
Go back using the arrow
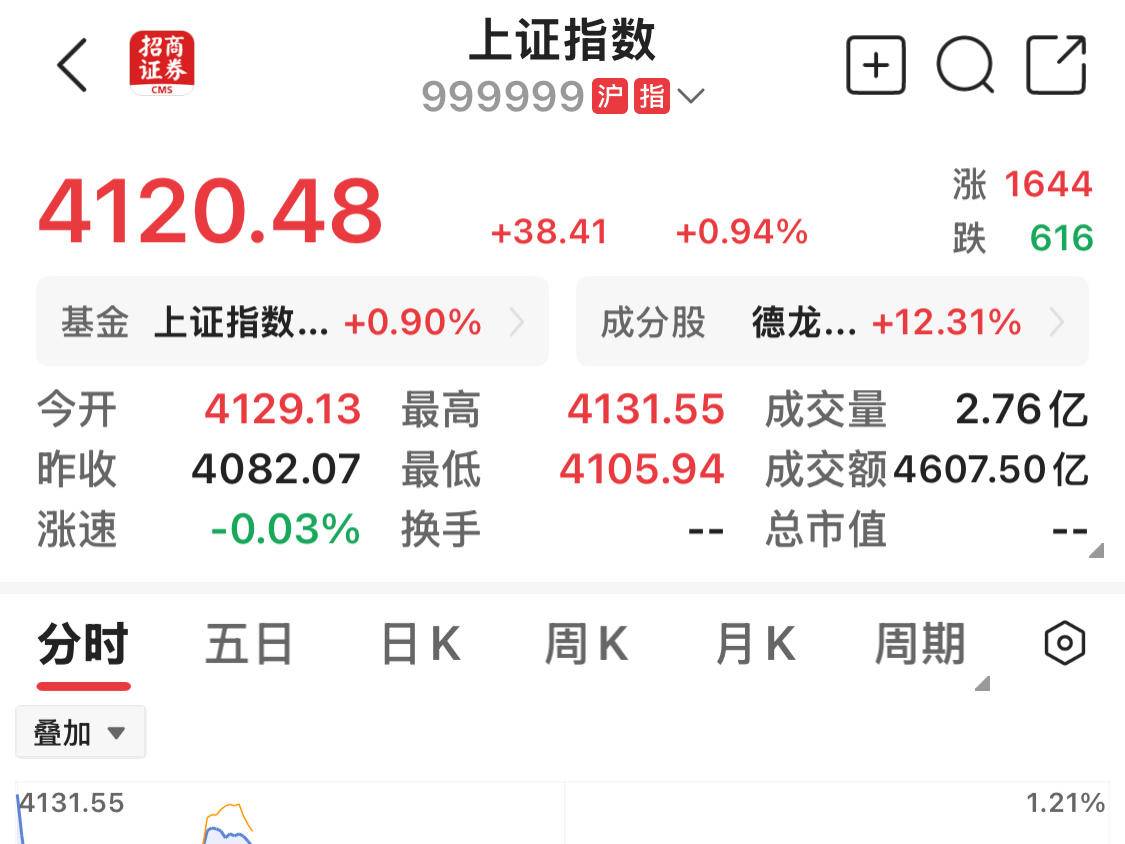[x=72, y=66]
